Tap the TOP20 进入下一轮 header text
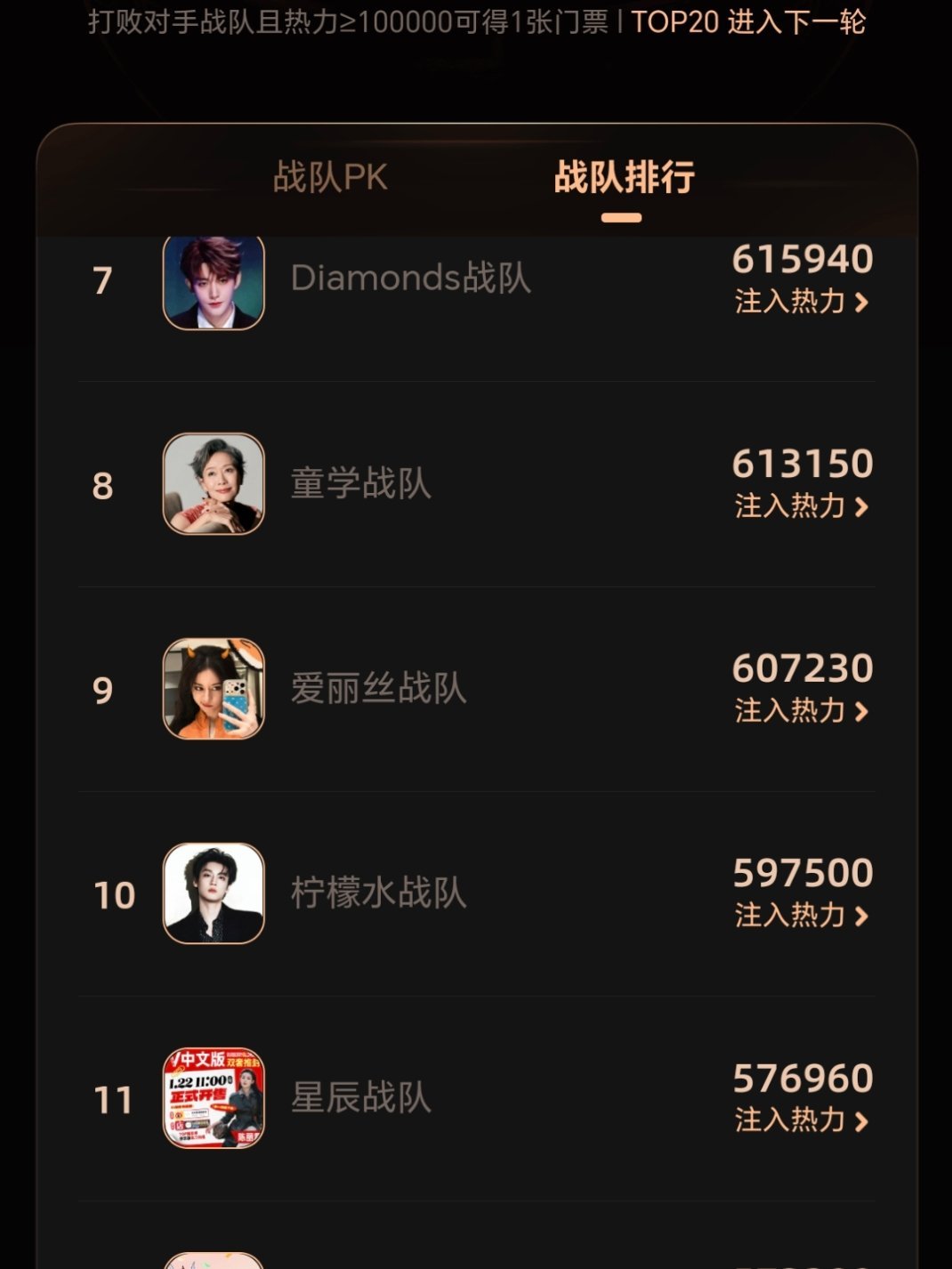This screenshot has width=952, height=1269. pyautogui.click(x=747, y=26)
